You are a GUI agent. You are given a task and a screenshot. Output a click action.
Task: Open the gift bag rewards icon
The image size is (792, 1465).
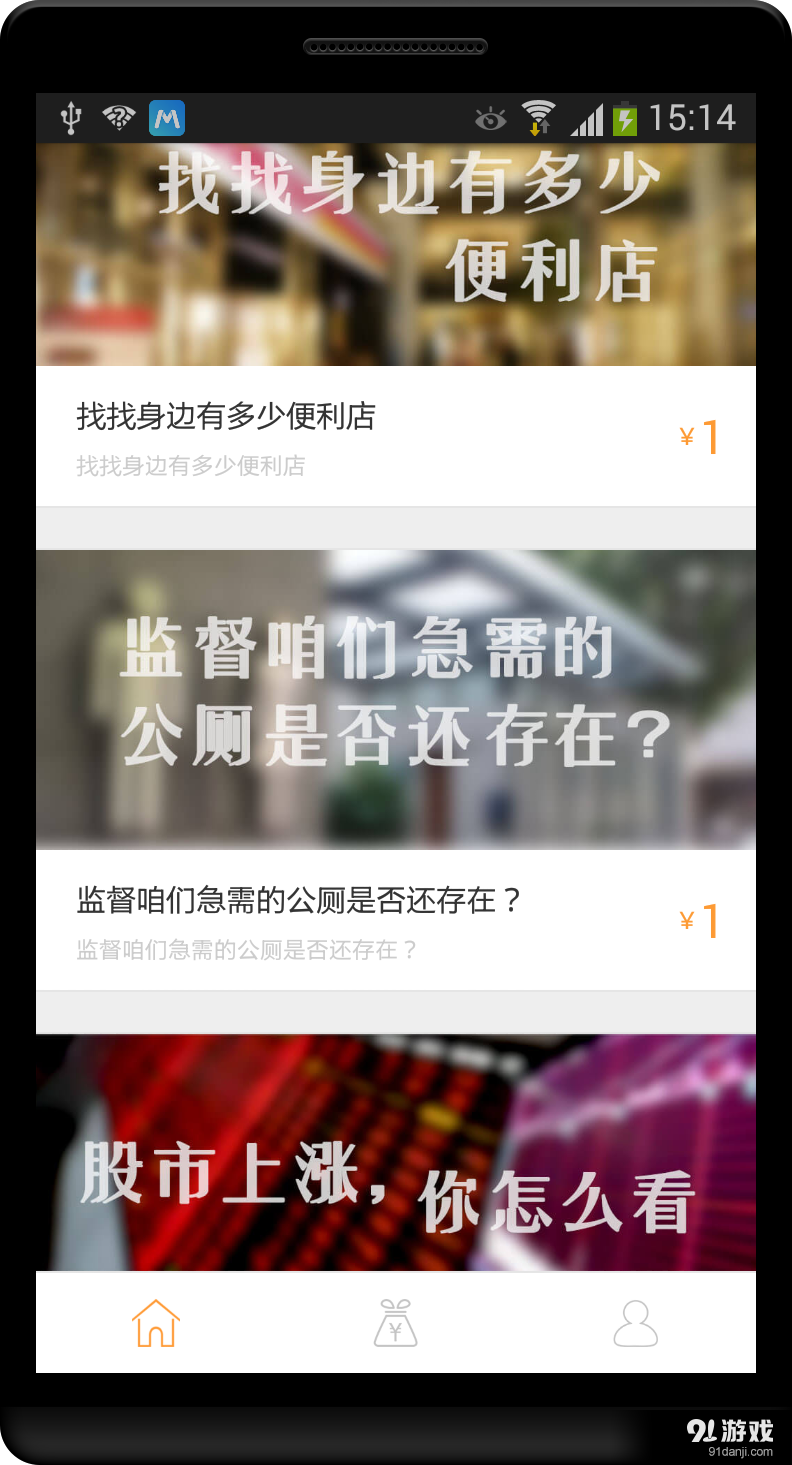[395, 1322]
